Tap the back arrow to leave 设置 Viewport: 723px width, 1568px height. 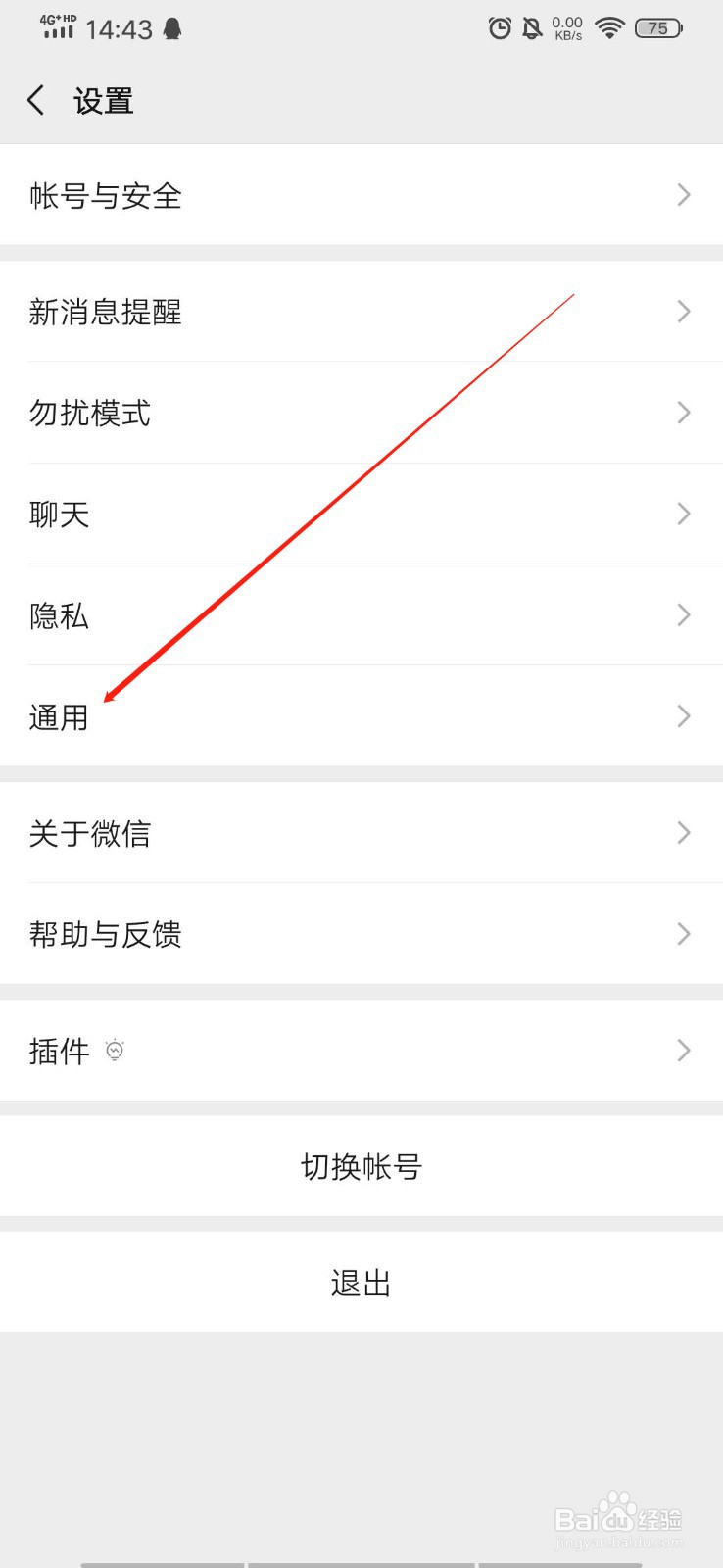(x=36, y=99)
